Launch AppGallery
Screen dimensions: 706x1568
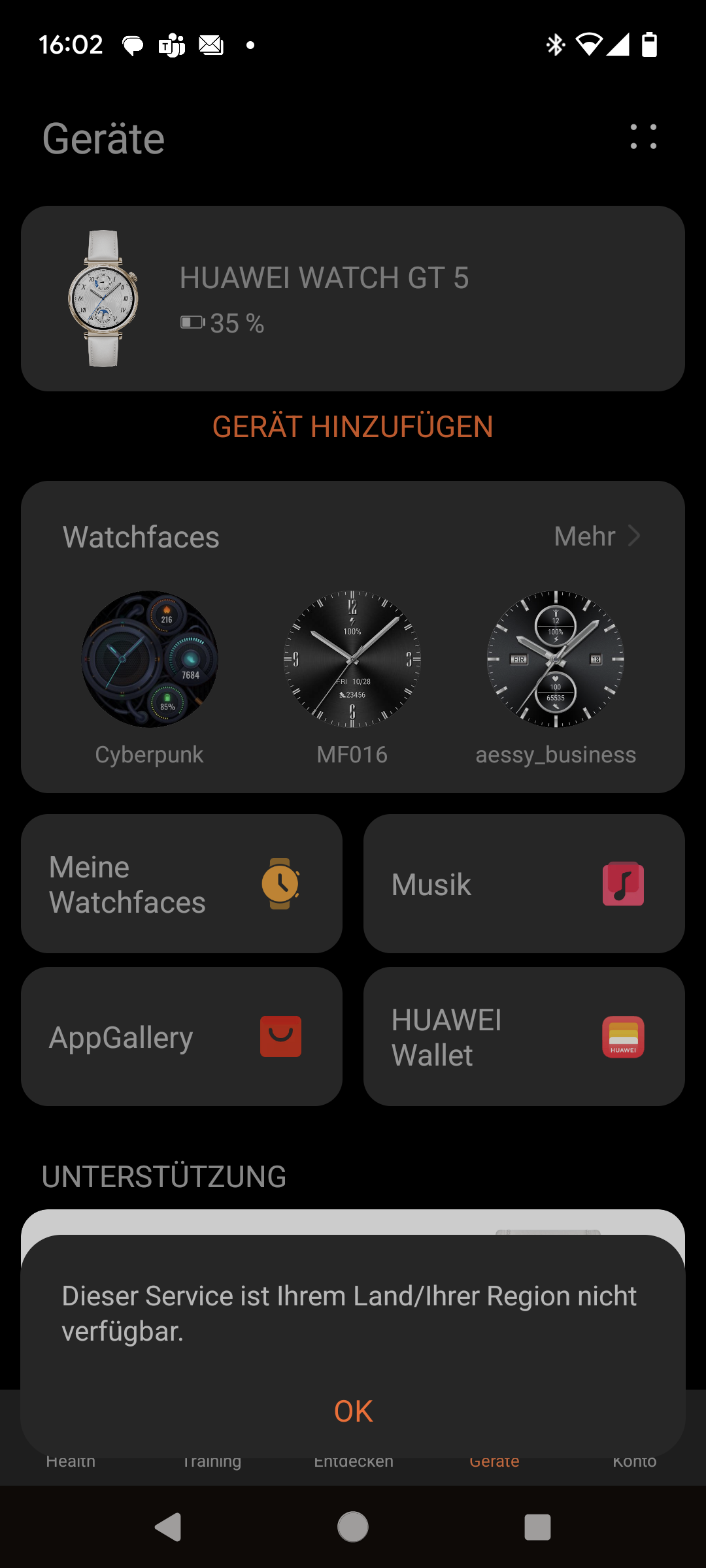(x=182, y=1037)
